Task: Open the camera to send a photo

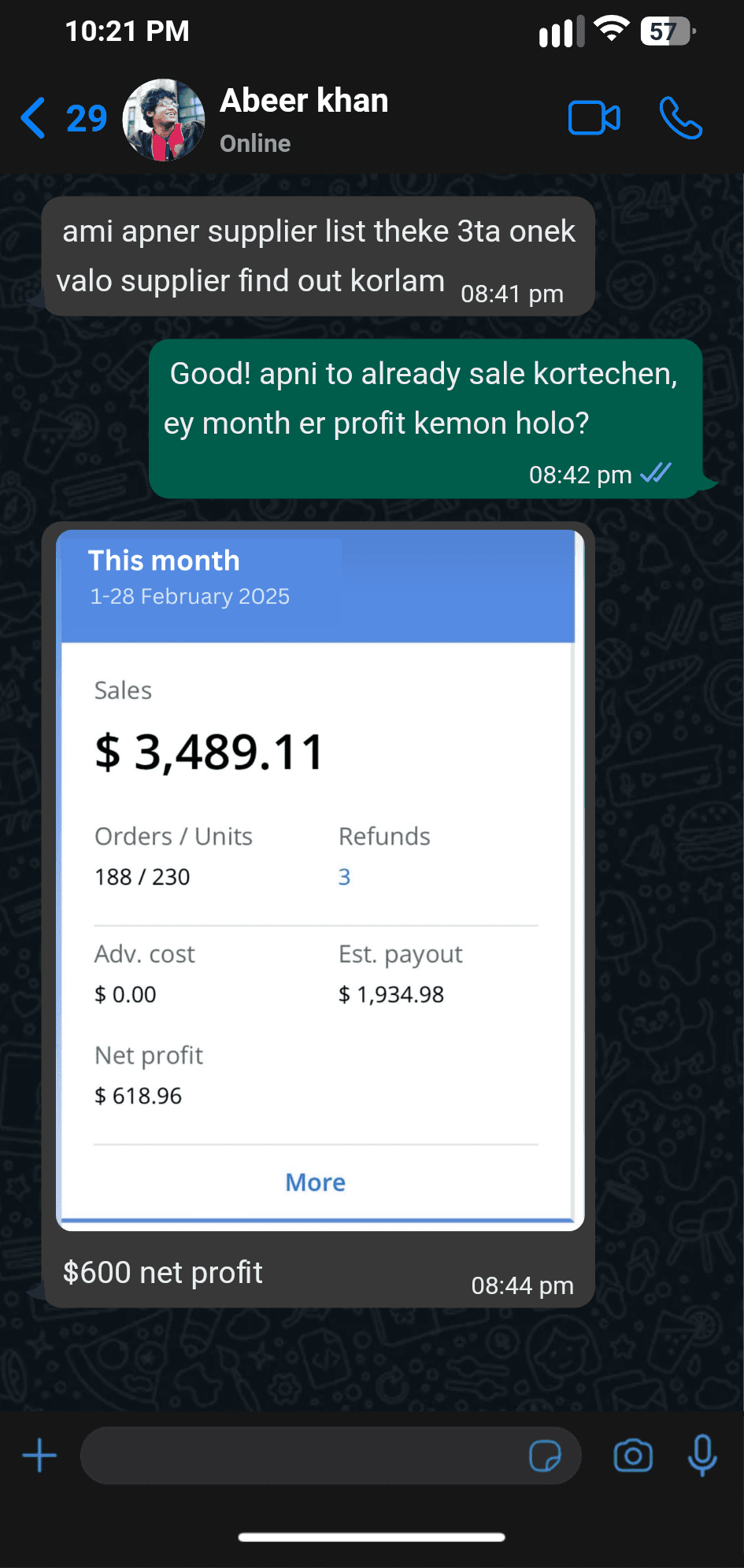Action: [633, 1455]
